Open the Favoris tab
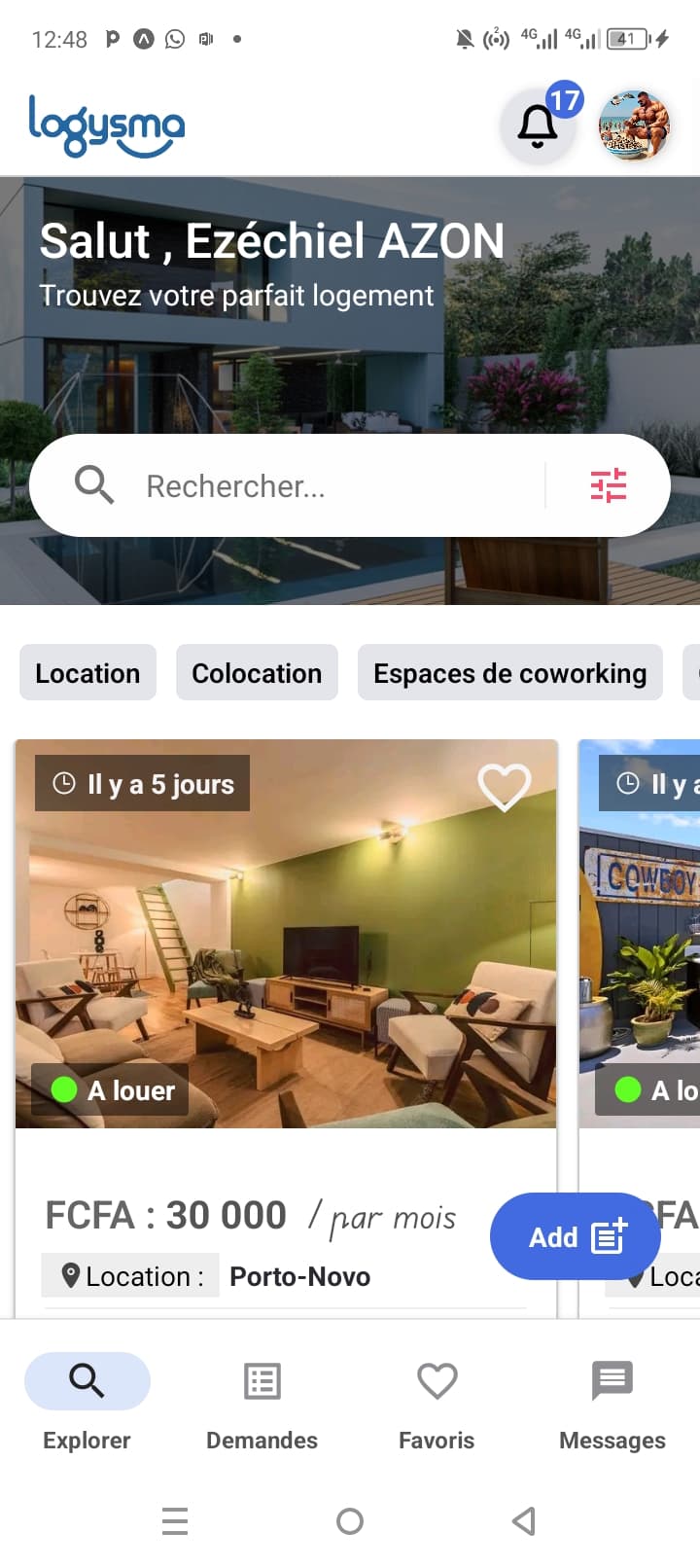This screenshot has height=1568, width=700. point(437,1402)
